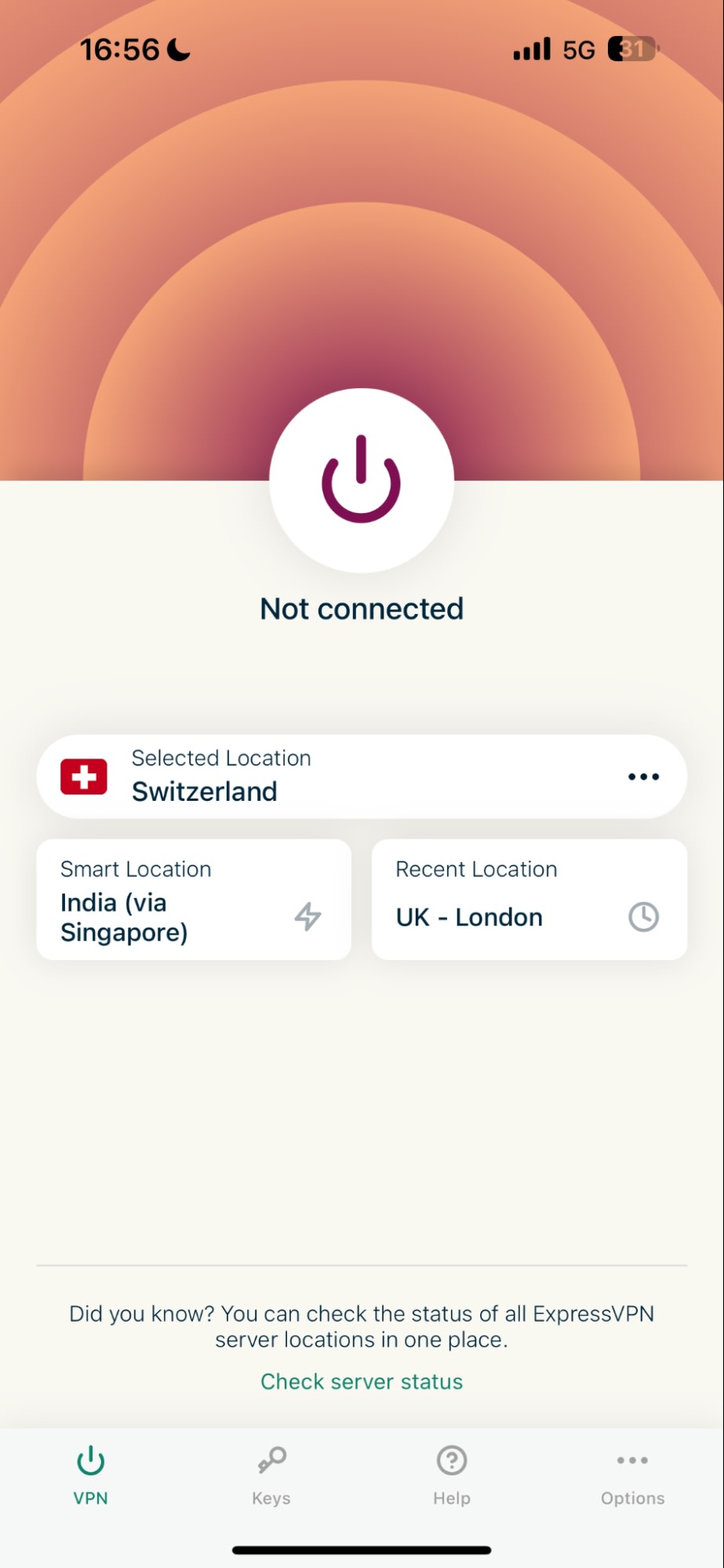Open the three-dot menu for Selected Location
Image resolution: width=724 pixels, height=1568 pixels.
(x=643, y=777)
